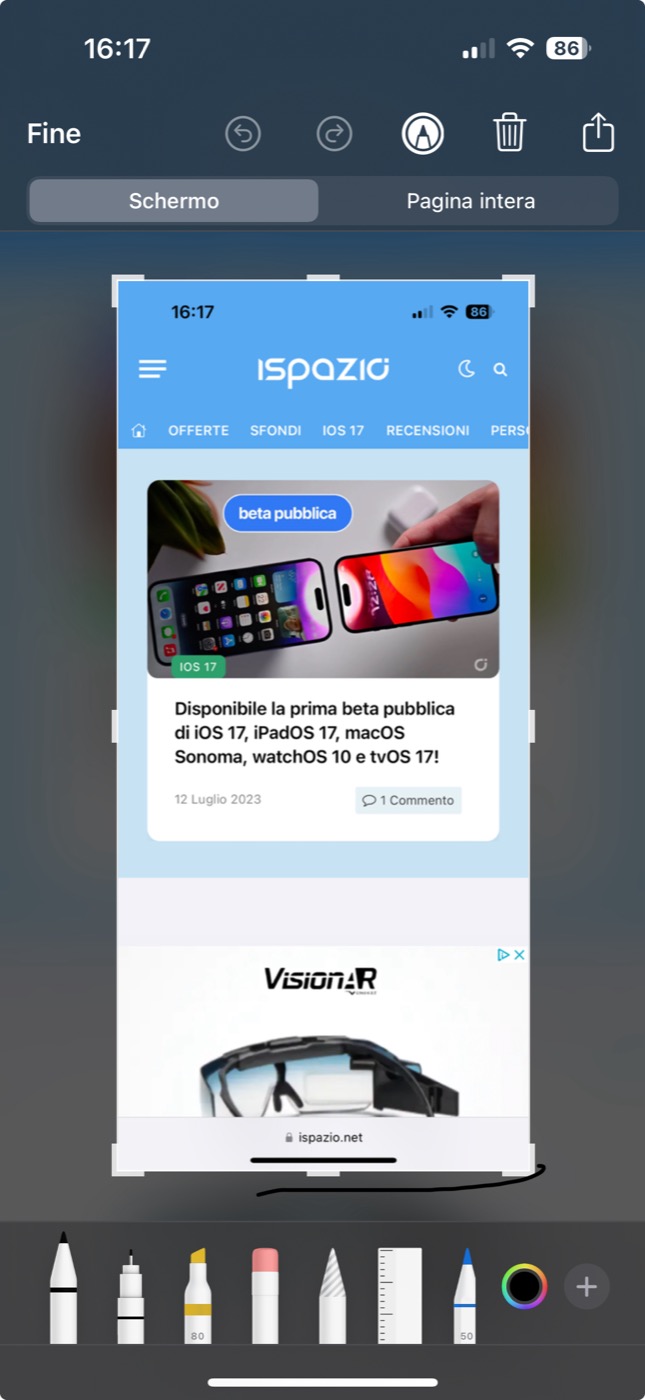Screen dimensions: 645x1400
Task: Redo the markup stroke
Action: (334, 133)
